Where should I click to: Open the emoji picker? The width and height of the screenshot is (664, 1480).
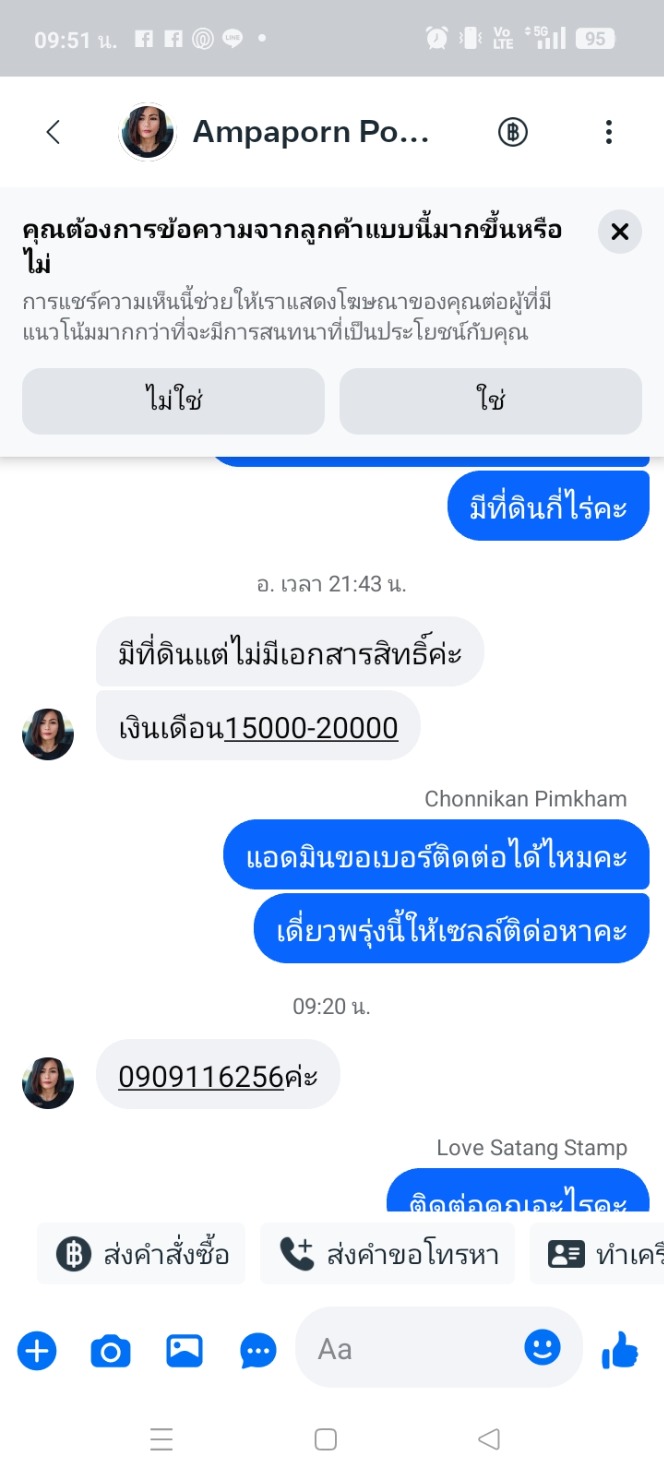(x=543, y=1348)
